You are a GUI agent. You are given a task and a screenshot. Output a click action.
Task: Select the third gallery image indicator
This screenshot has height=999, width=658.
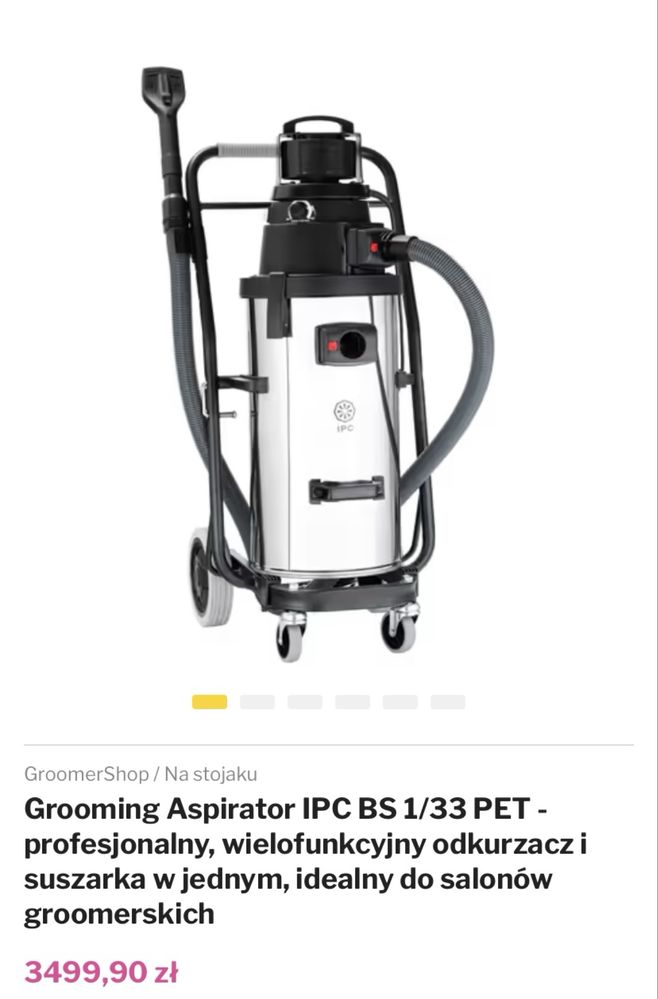[305, 702]
